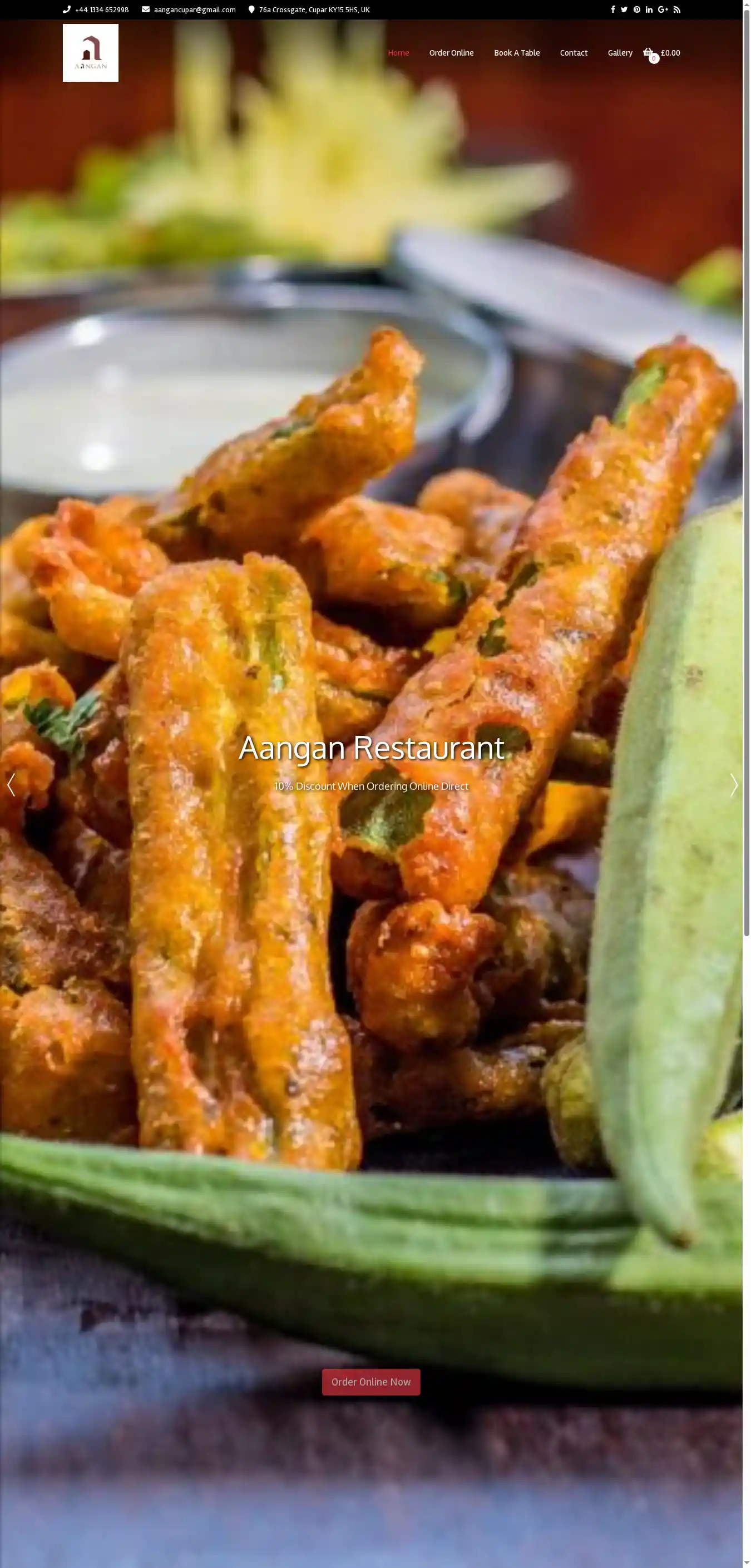Email aangancupar@gmail.com

tap(194, 10)
